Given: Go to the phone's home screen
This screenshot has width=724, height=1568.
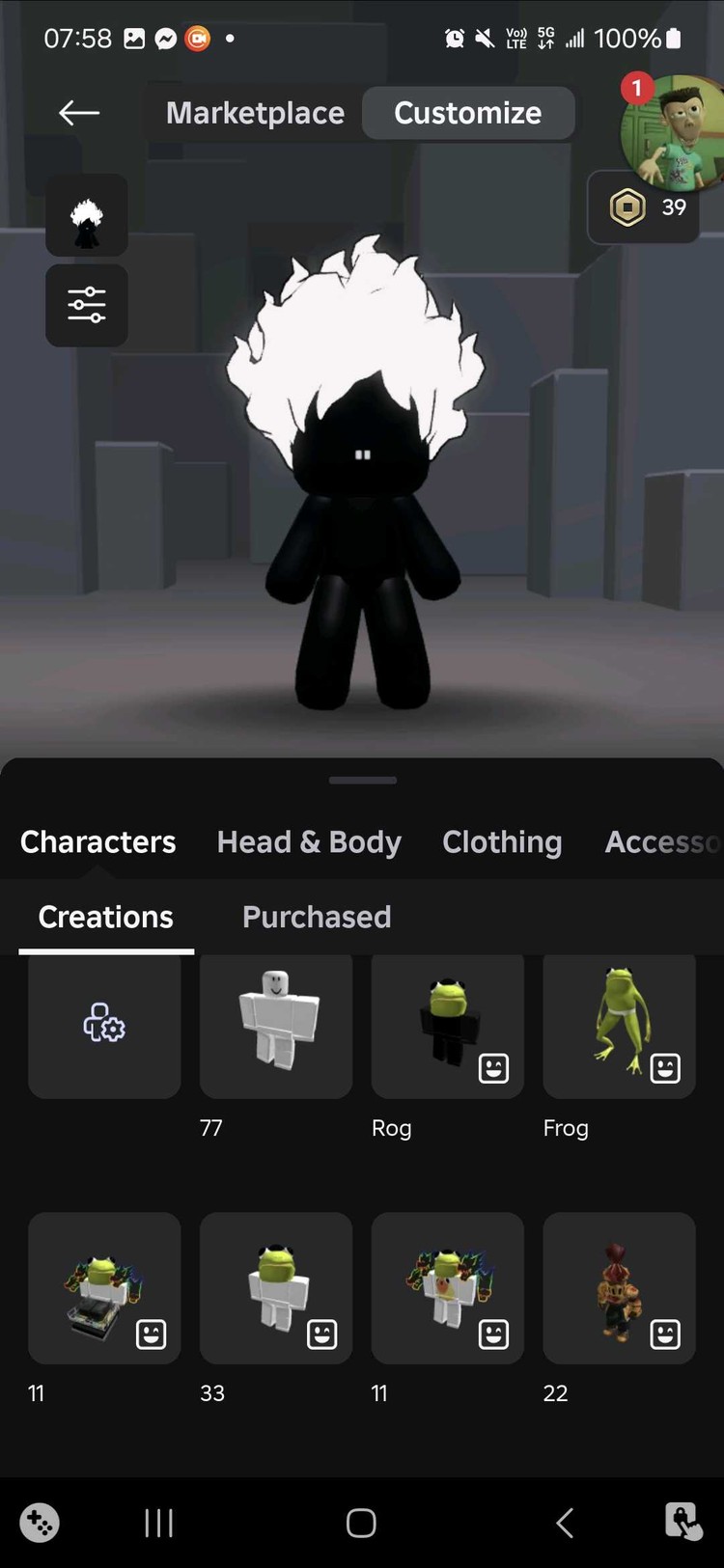Looking at the screenshot, I should point(361,1523).
